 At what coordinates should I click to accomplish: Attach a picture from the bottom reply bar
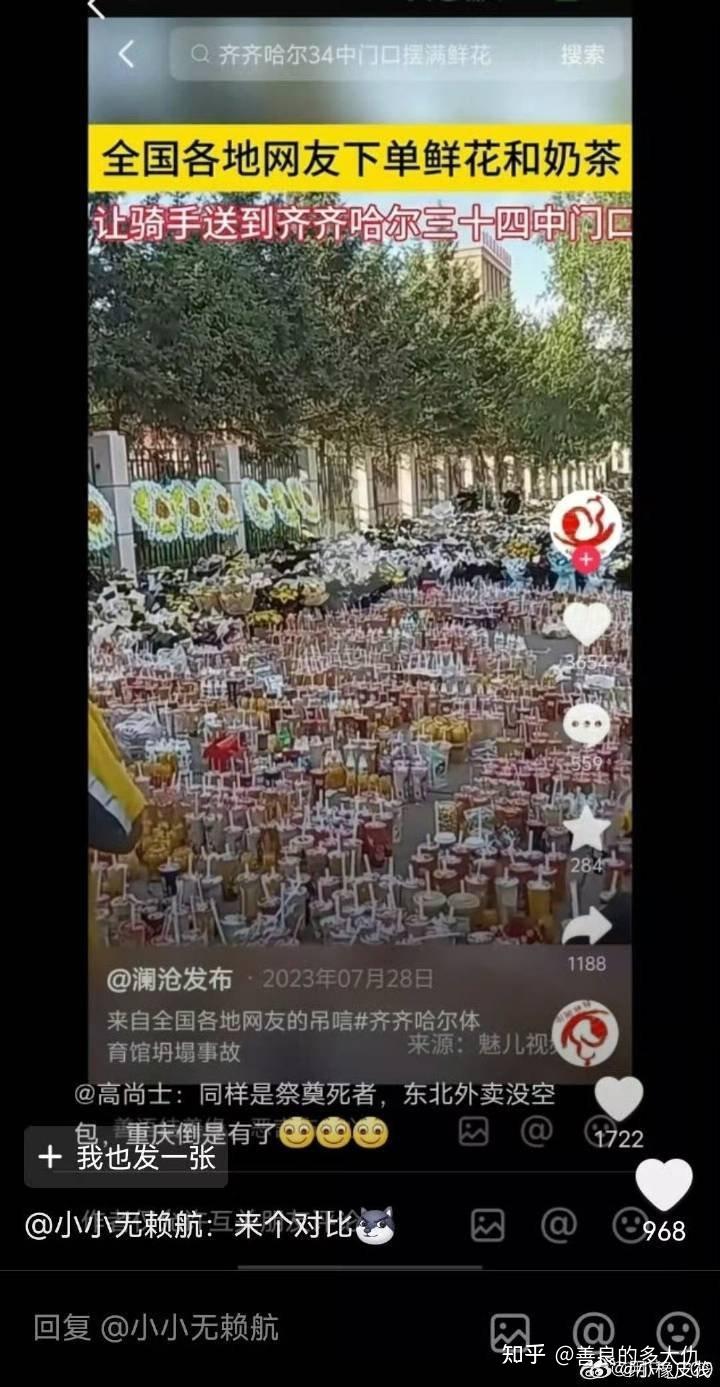pos(510,1331)
